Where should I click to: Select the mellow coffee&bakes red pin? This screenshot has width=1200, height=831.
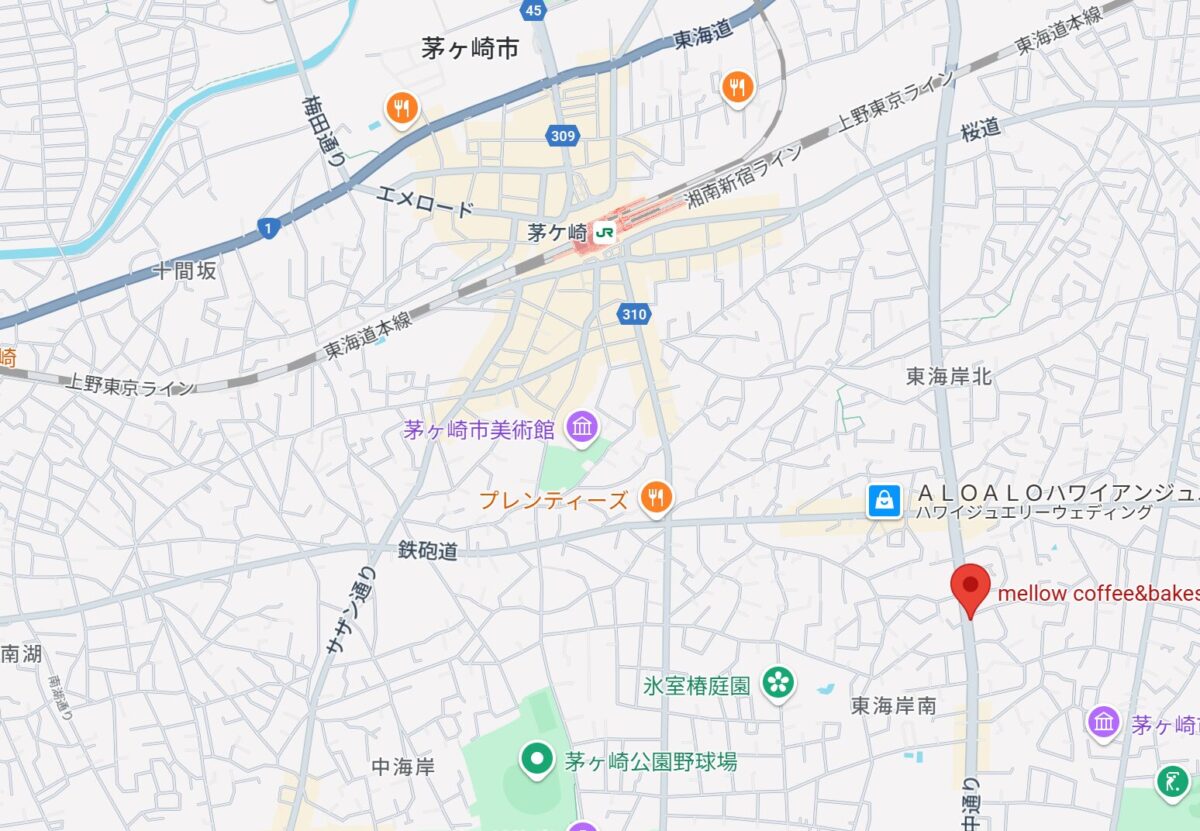coord(969,588)
